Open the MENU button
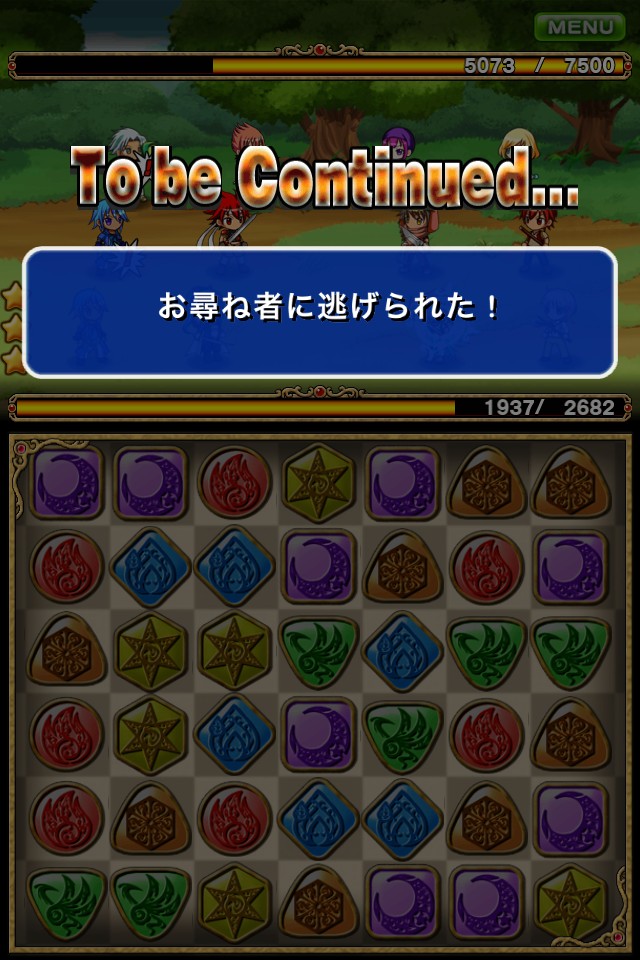Viewport: 640px width, 960px height. point(580,27)
